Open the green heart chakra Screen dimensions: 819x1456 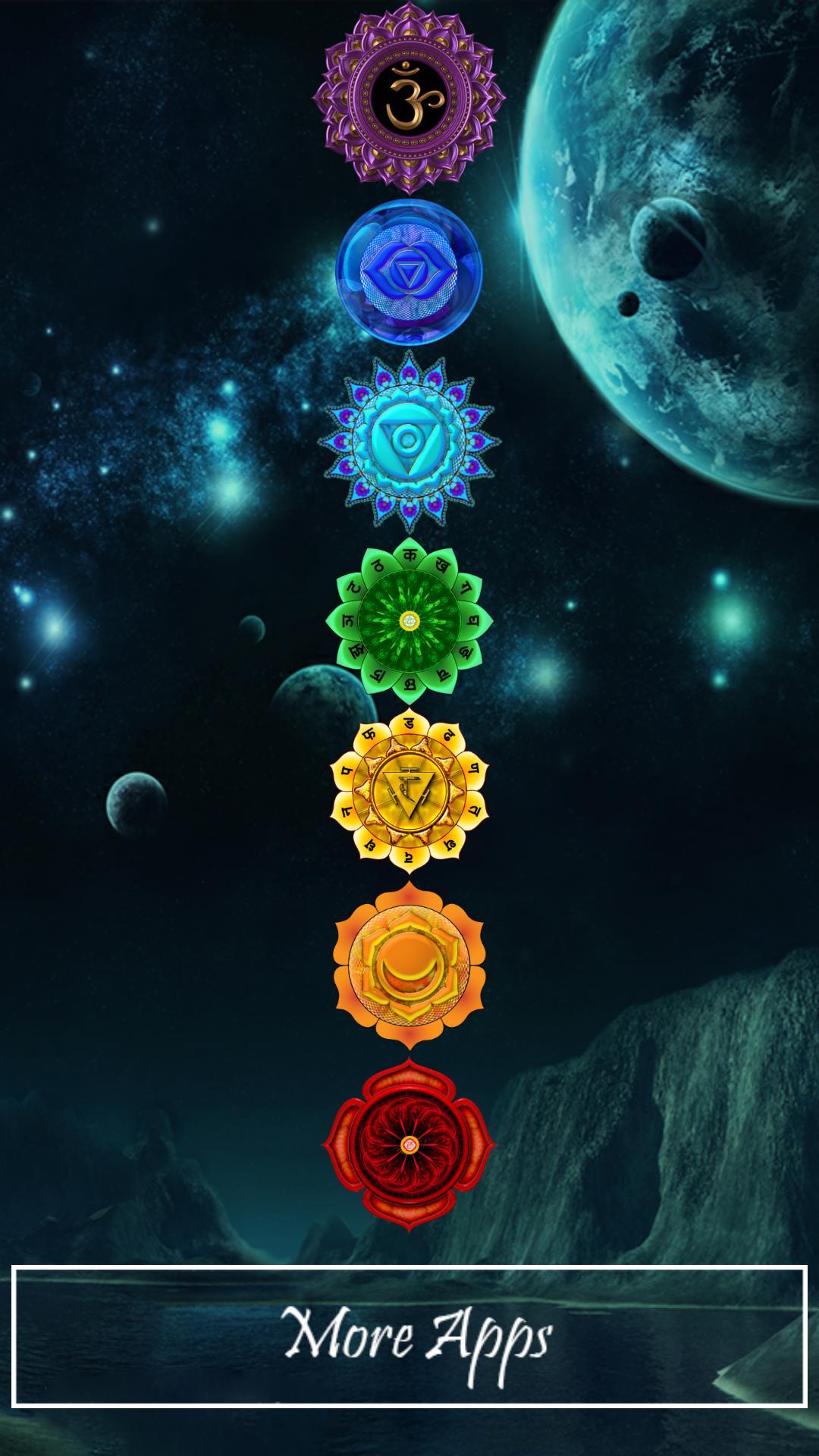pyautogui.click(x=409, y=620)
